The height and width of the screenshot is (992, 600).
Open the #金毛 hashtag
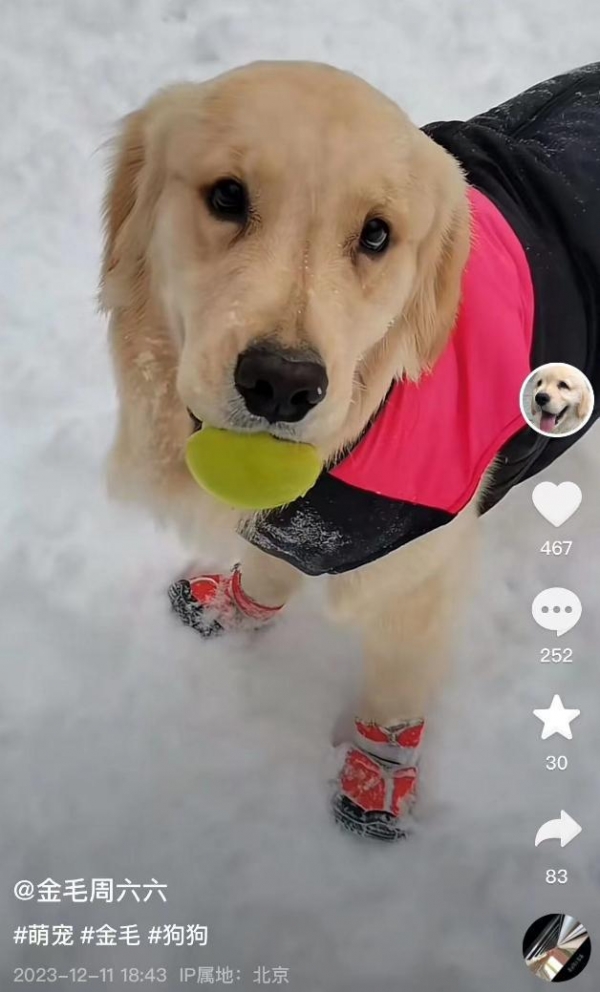point(110,935)
